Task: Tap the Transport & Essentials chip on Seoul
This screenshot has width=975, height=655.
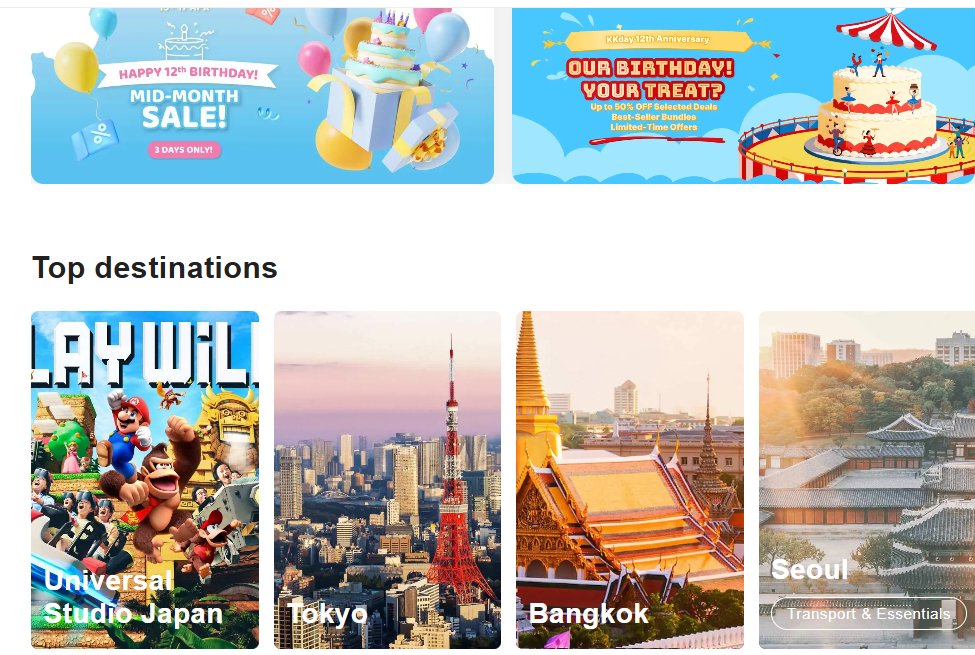Action: click(868, 613)
